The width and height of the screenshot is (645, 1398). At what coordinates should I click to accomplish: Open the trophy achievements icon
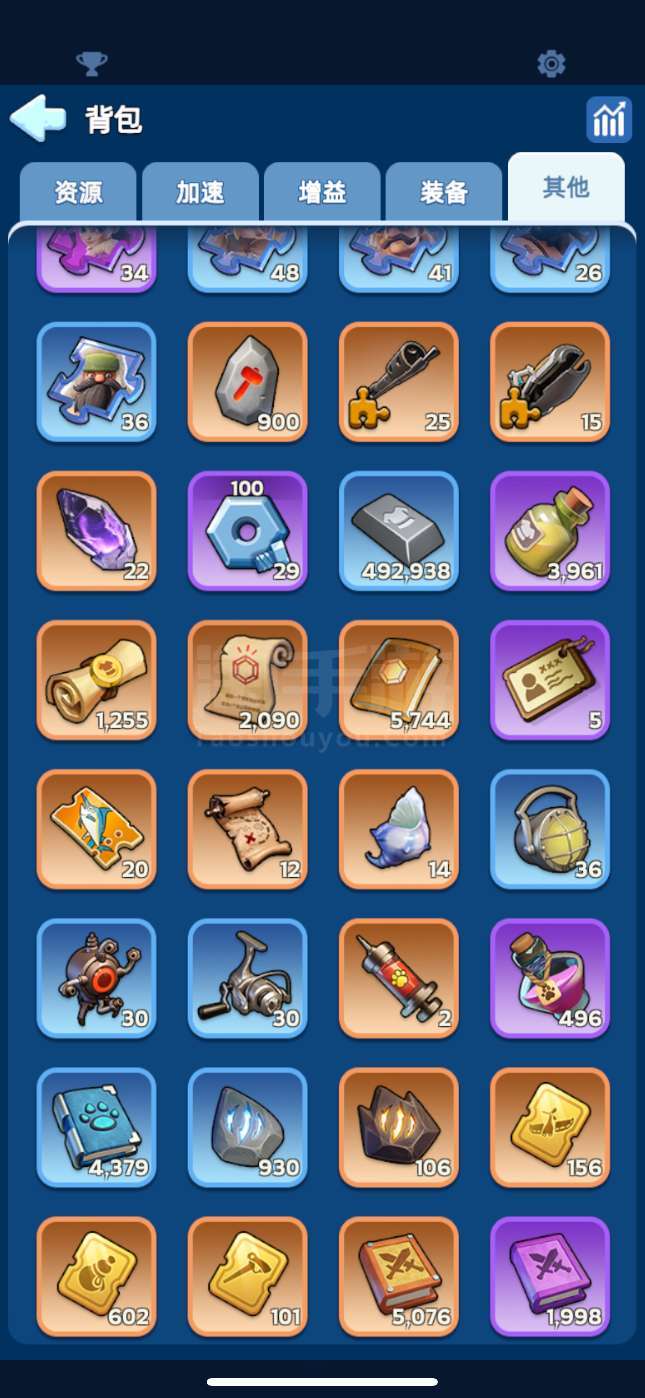92,64
